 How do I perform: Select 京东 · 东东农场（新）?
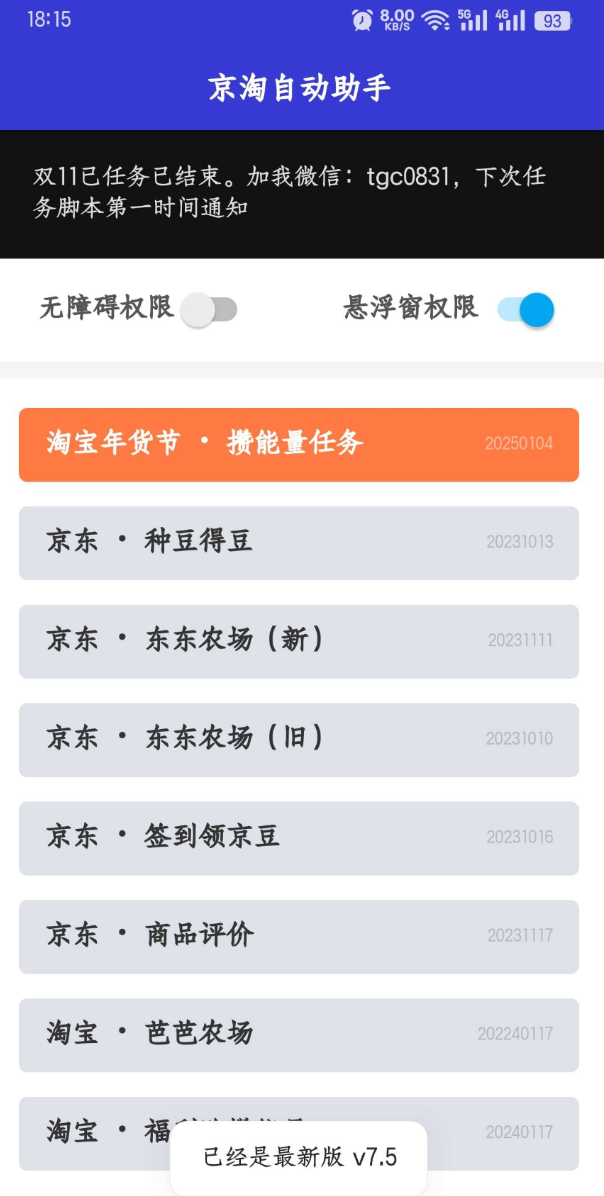pyautogui.click(x=298, y=640)
